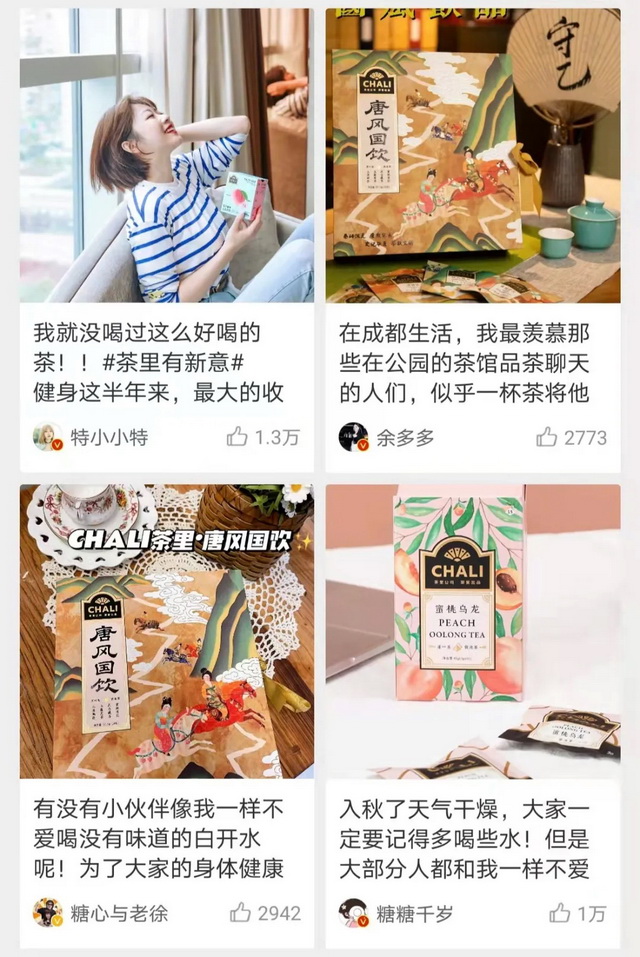This screenshot has height=957, width=640.
Task: Like 糖心与老徐's post with 2942 likes
Action: point(240,912)
